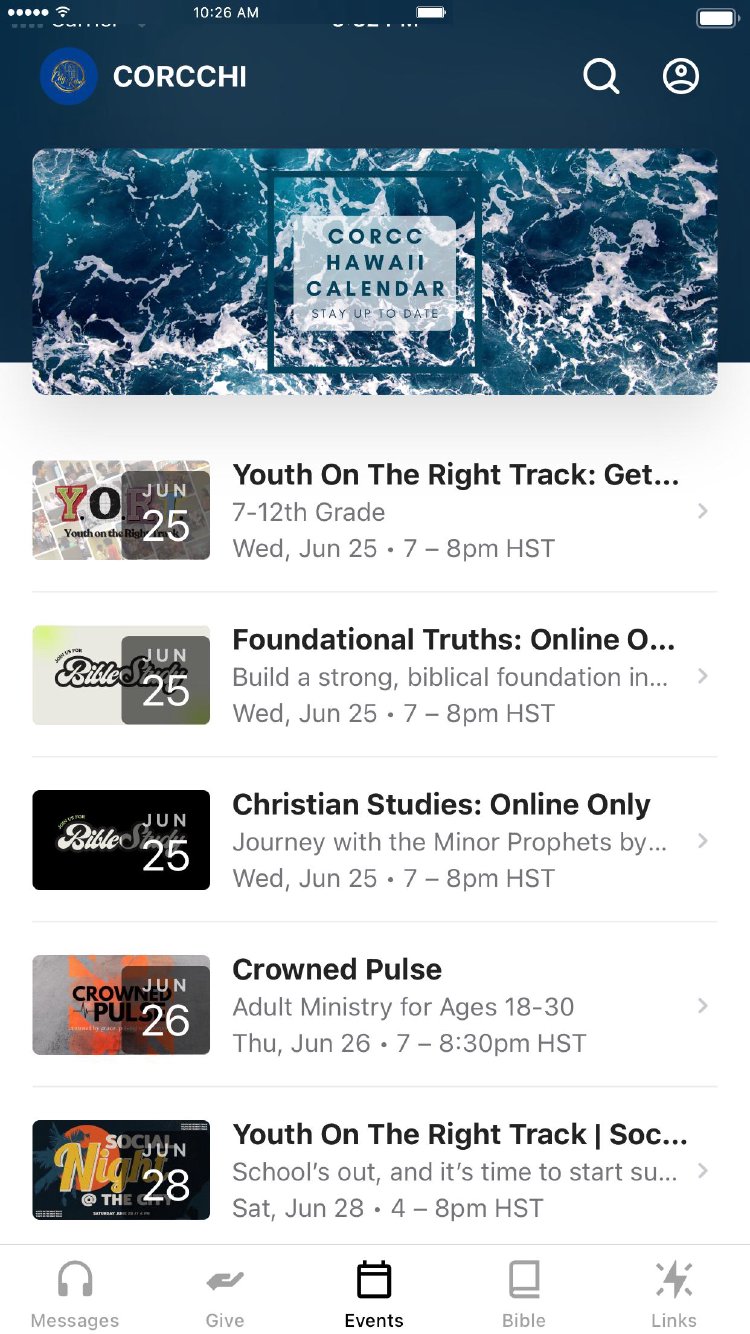The height and width of the screenshot is (1334, 750).
Task: Open the 7-12th Grade youth event
Action: click(374, 511)
